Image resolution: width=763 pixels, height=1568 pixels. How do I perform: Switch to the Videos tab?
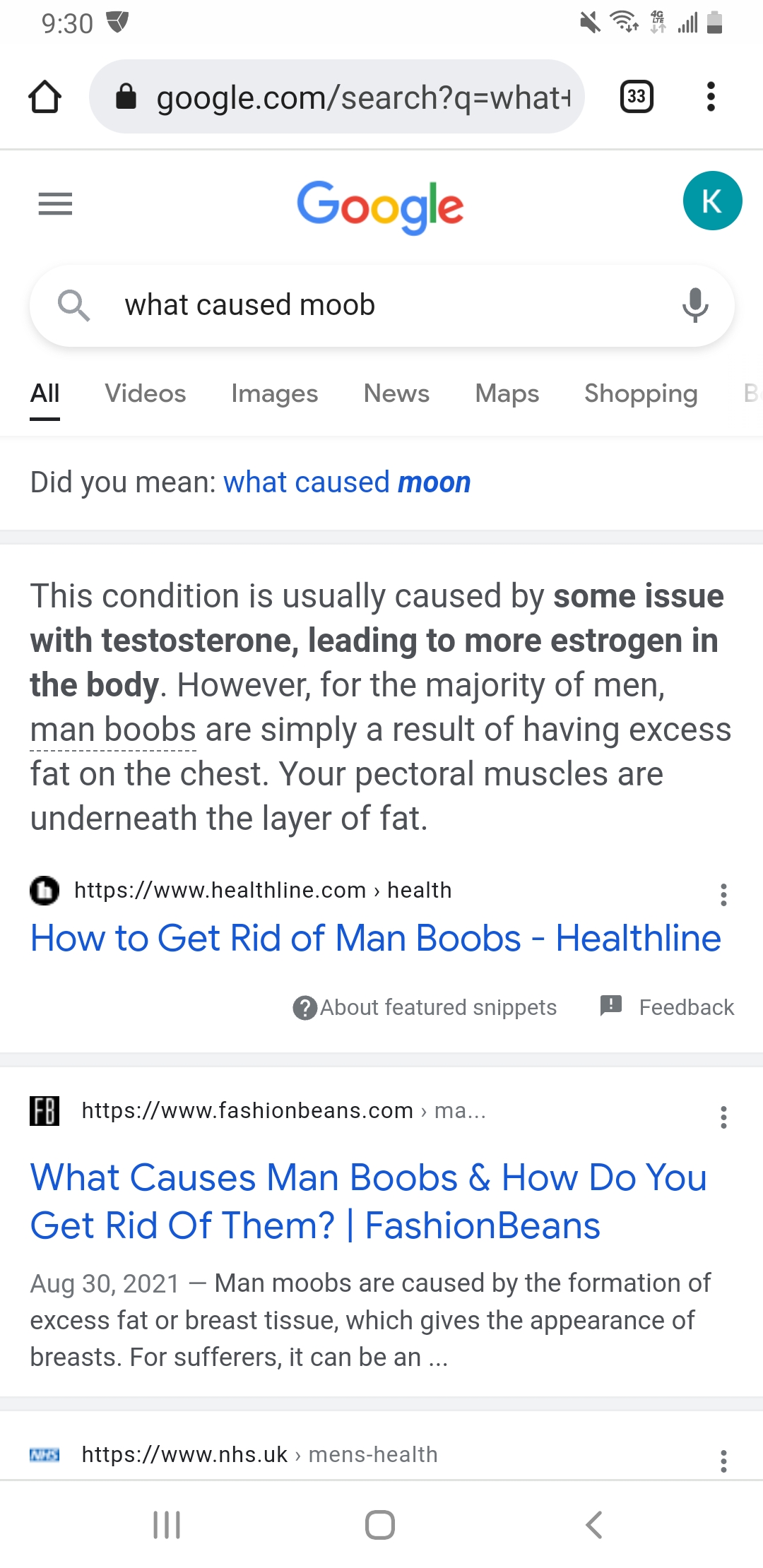[146, 393]
